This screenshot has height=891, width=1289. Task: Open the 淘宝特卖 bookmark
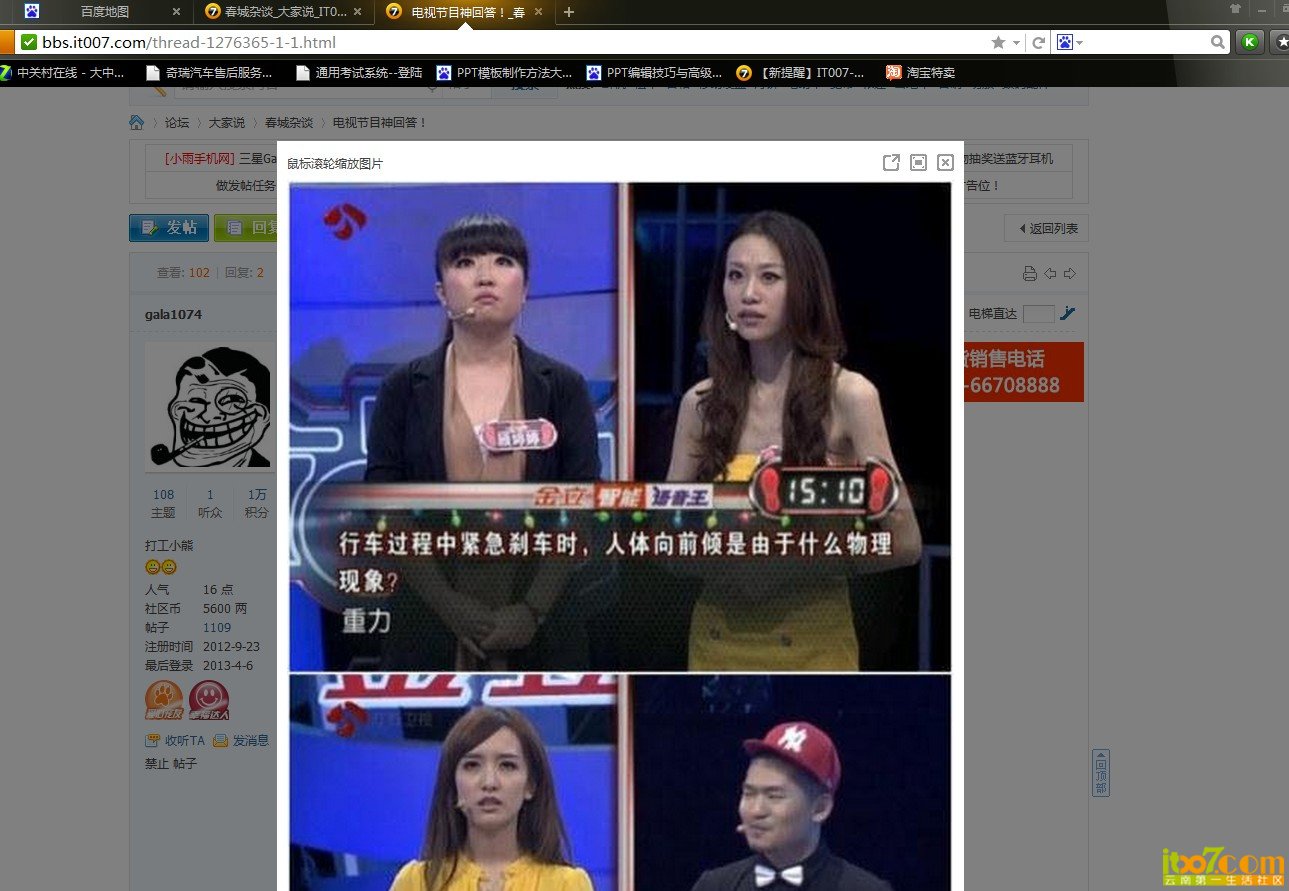point(920,73)
